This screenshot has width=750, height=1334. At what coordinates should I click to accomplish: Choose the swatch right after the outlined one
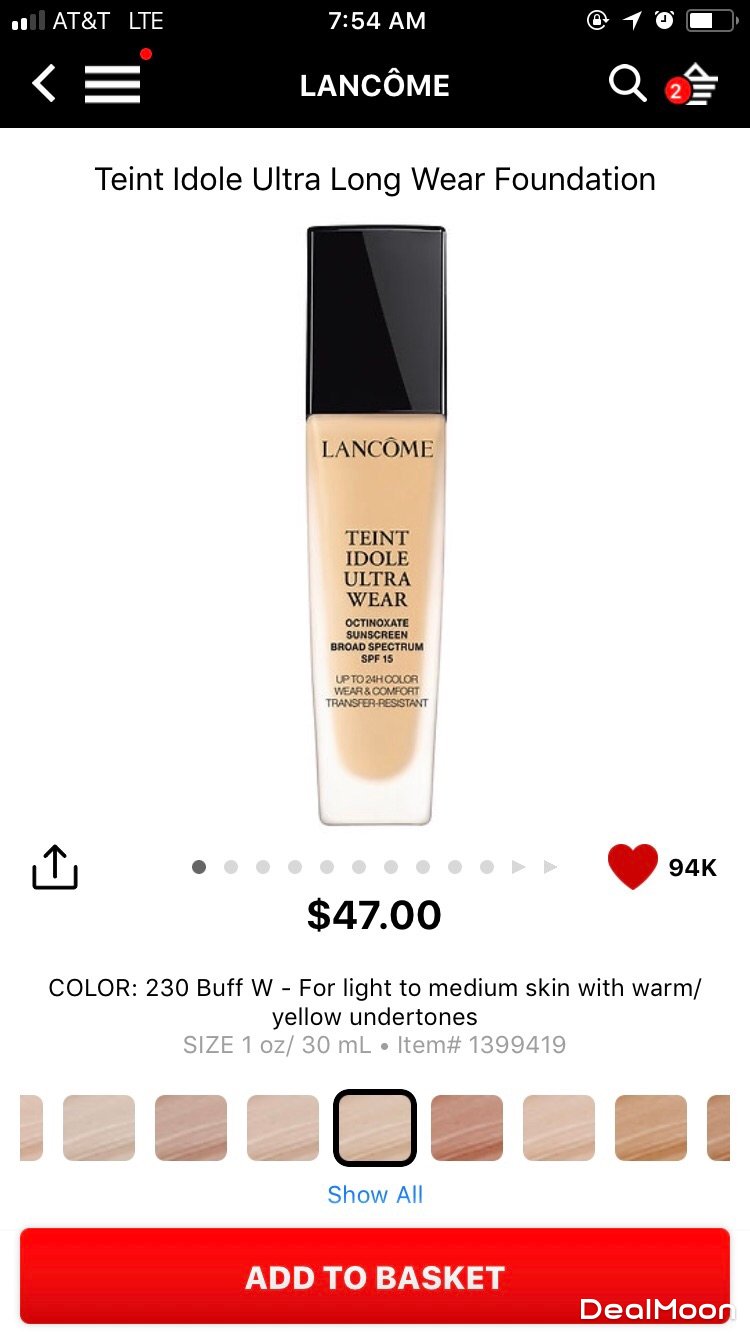click(467, 1128)
